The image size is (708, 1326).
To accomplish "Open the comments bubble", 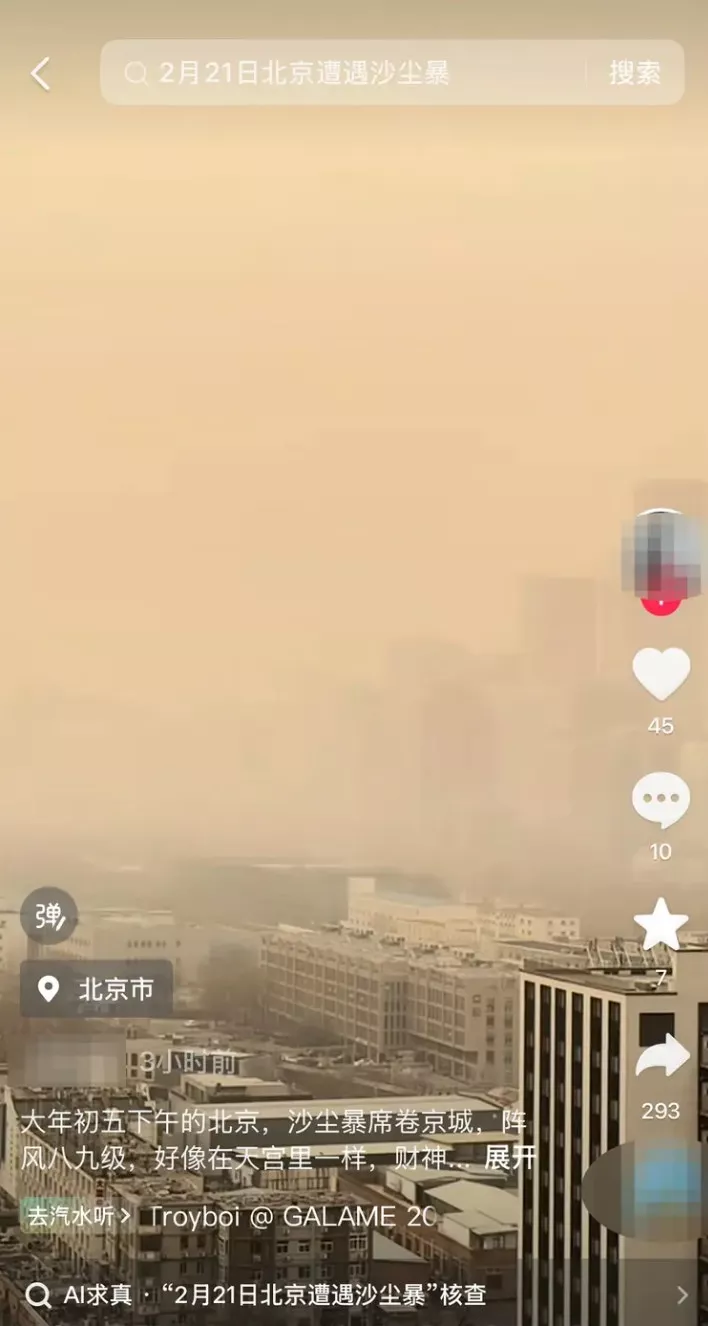I will tap(661, 801).
